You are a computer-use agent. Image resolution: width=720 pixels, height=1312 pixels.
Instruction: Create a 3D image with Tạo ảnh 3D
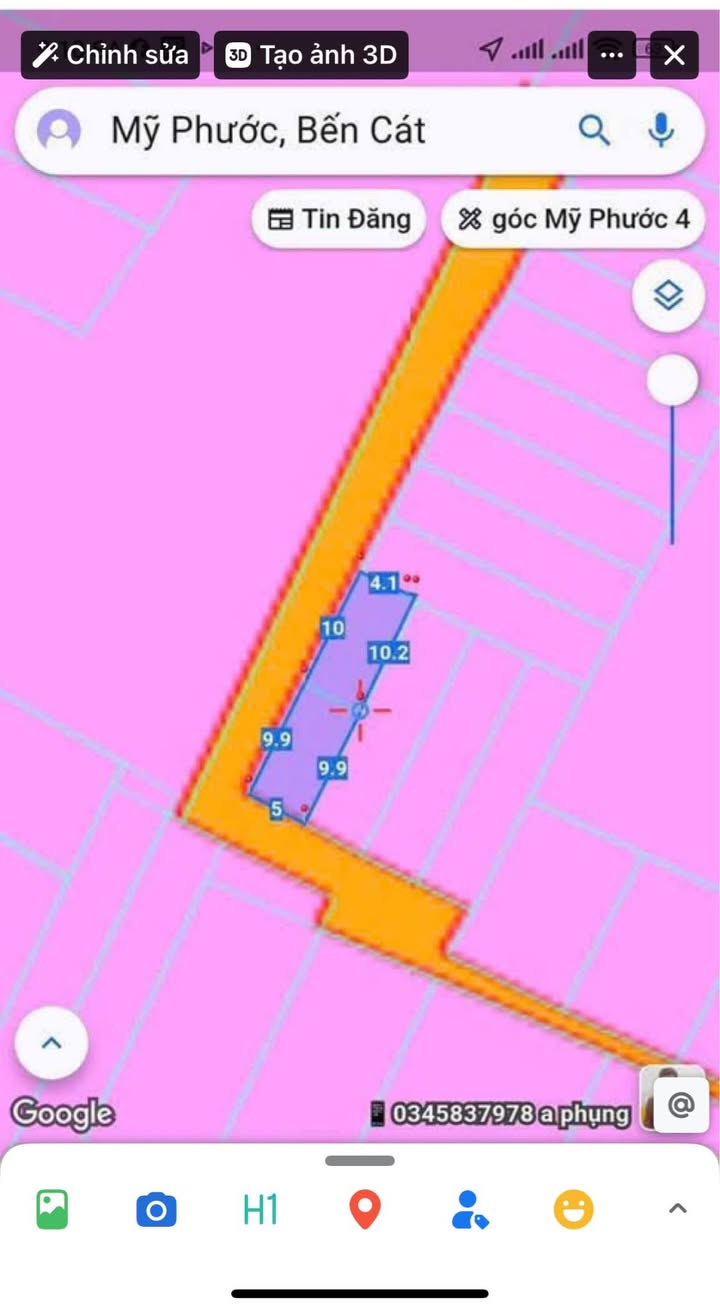click(x=311, y=55)
